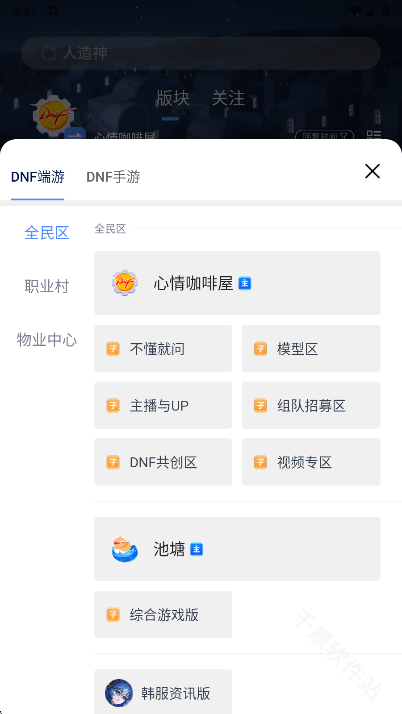Open the 组队招募区 sub-board
Image resolution: width=402 pixels, height=714 pixels.
(x=311, y=405)
